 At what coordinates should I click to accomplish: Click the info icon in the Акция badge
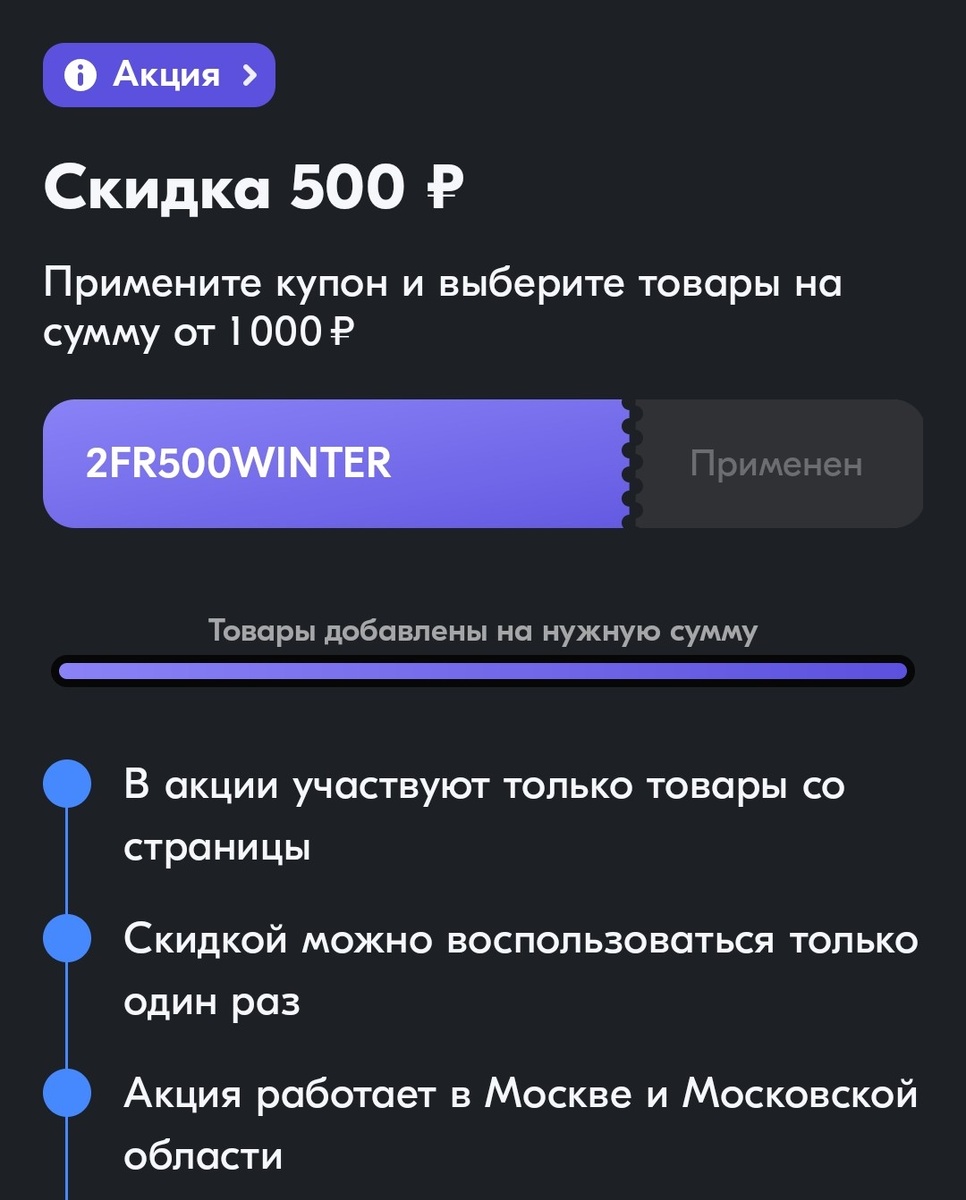coord(81,74)
